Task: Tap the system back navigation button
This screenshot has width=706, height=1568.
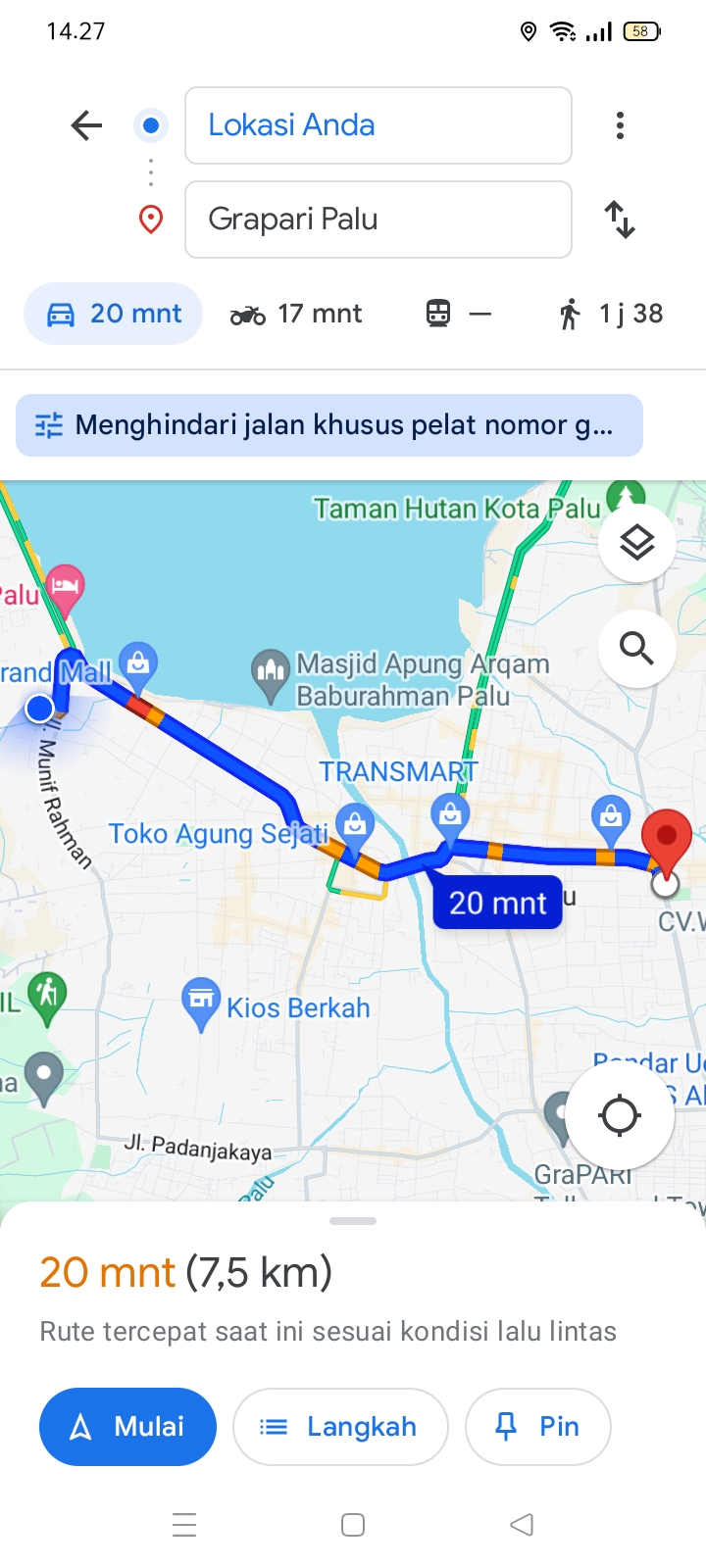Action: (x=522, y=1525)
